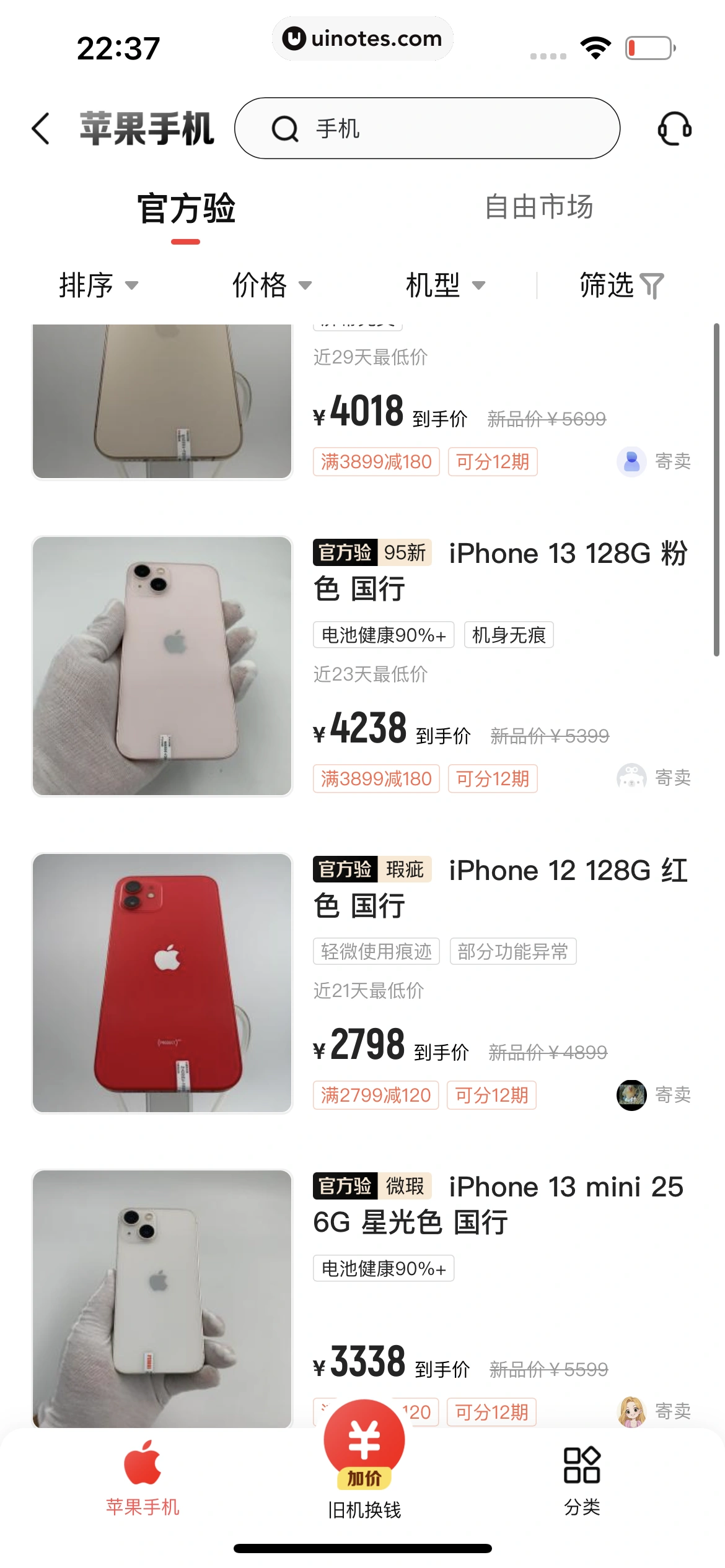This screenshot has width=725, height=1568.
Task: Toggle the 机身无痕 condition tag
Action: (509, 635)
